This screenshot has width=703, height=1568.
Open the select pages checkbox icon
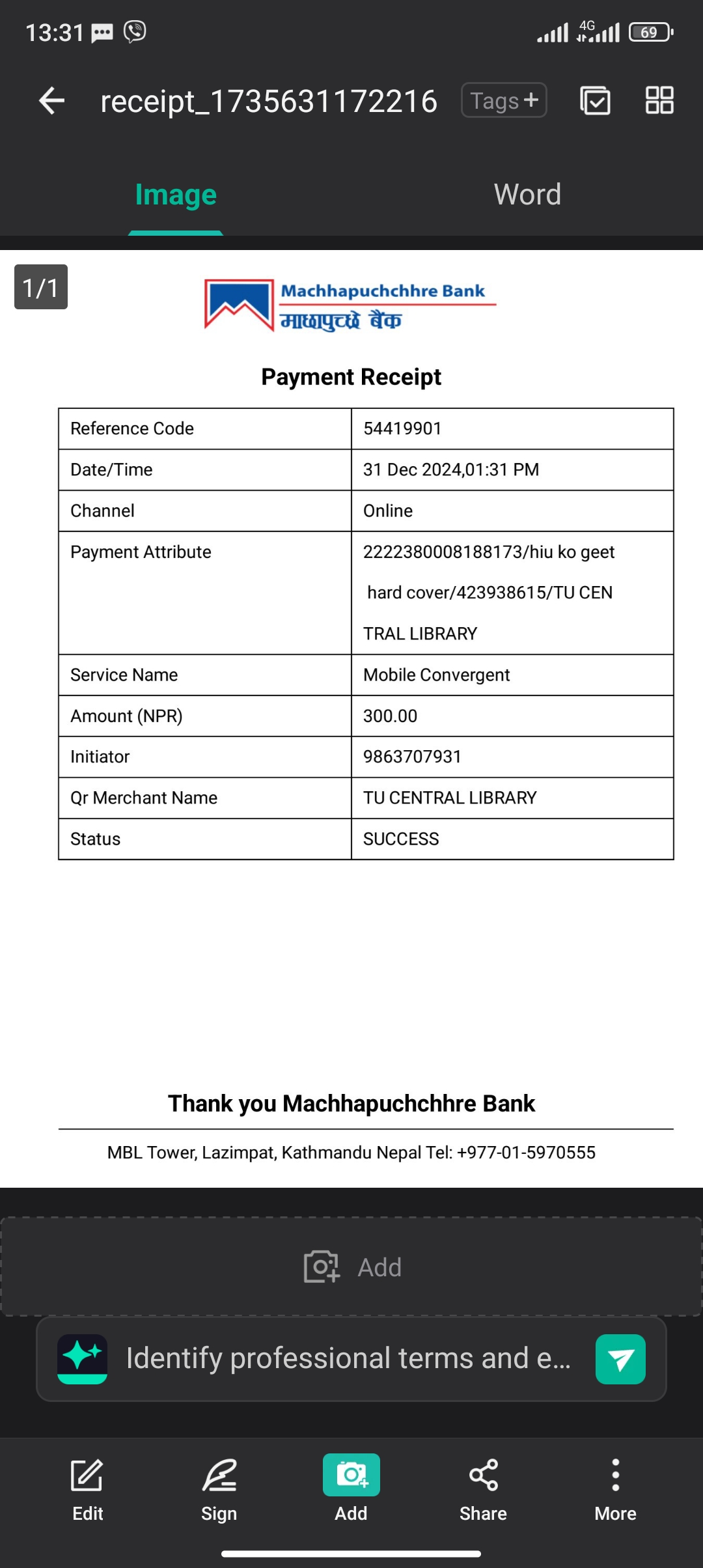(595, 100)
